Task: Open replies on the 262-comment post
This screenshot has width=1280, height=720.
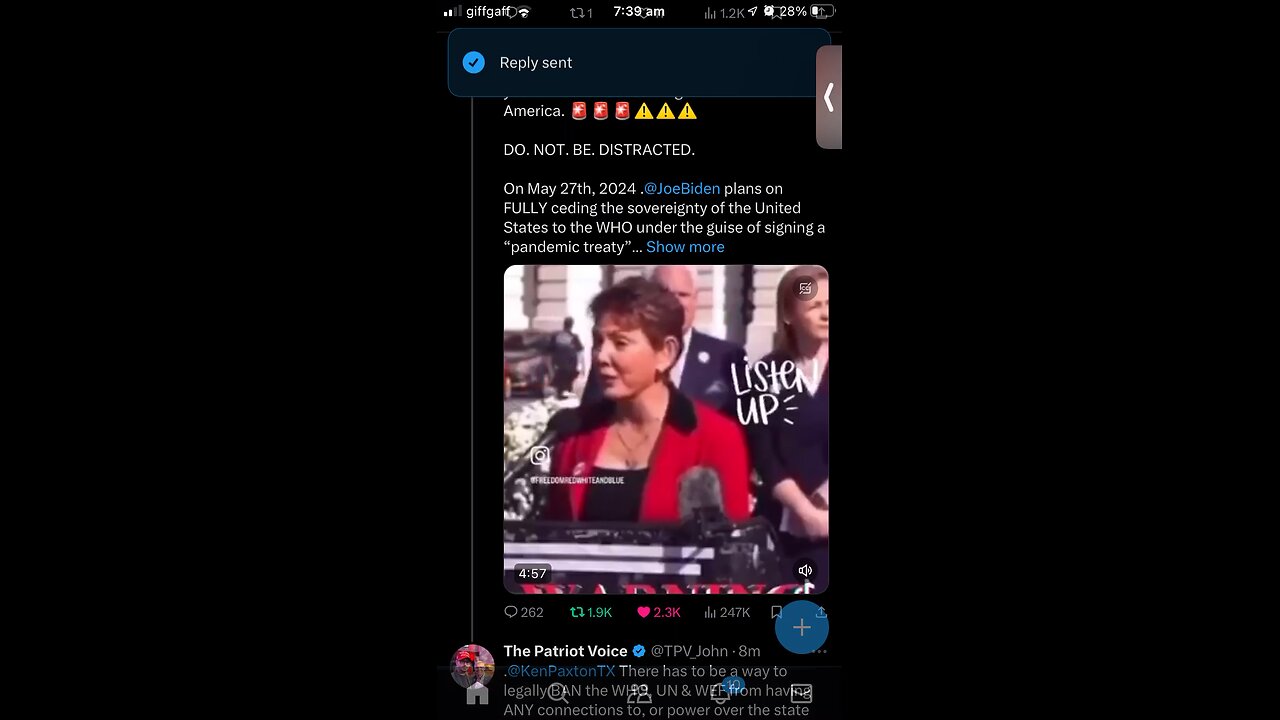Action: (x=524, y=612)
